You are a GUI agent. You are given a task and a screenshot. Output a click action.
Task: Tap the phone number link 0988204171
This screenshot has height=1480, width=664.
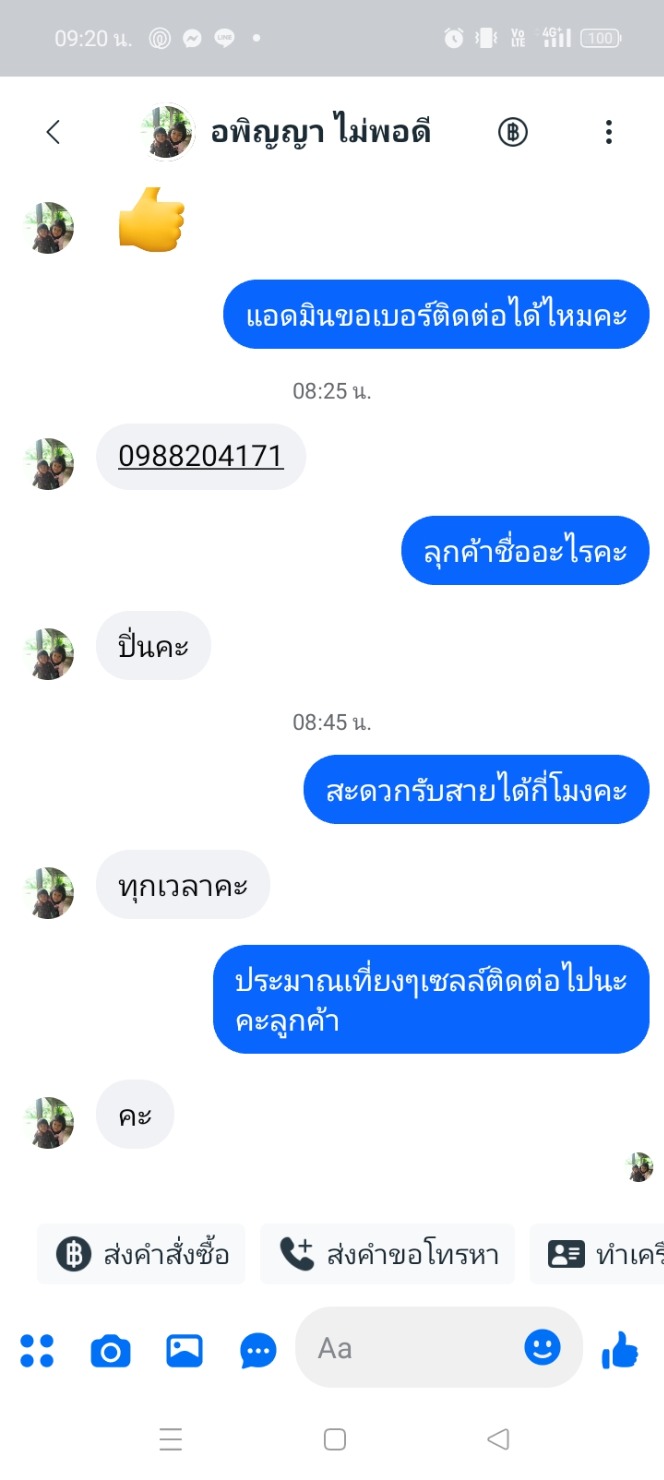click(201, 457)
